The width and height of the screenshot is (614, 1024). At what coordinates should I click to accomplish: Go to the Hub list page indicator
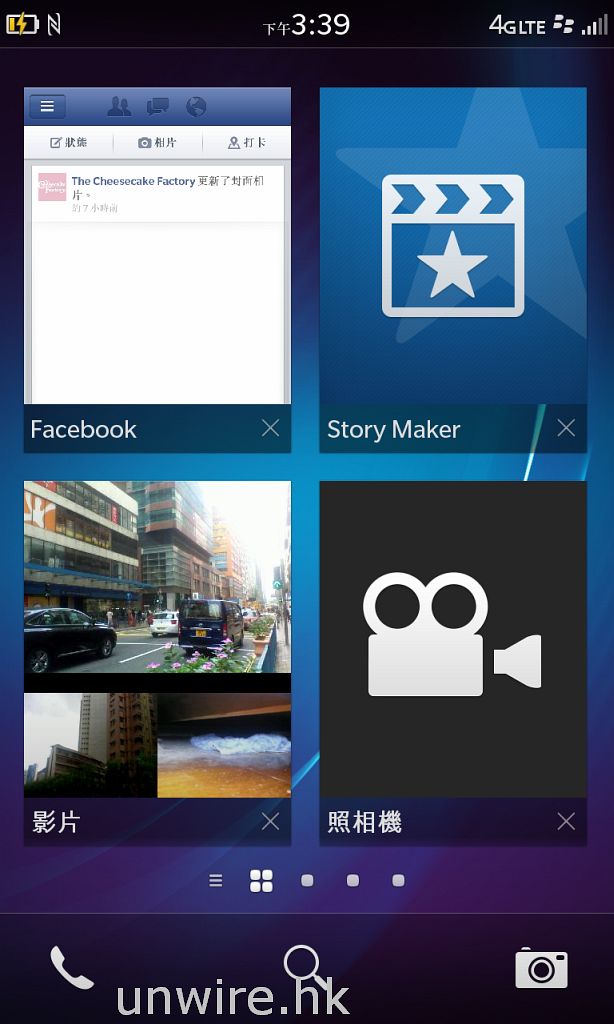(x=216, y=881)
